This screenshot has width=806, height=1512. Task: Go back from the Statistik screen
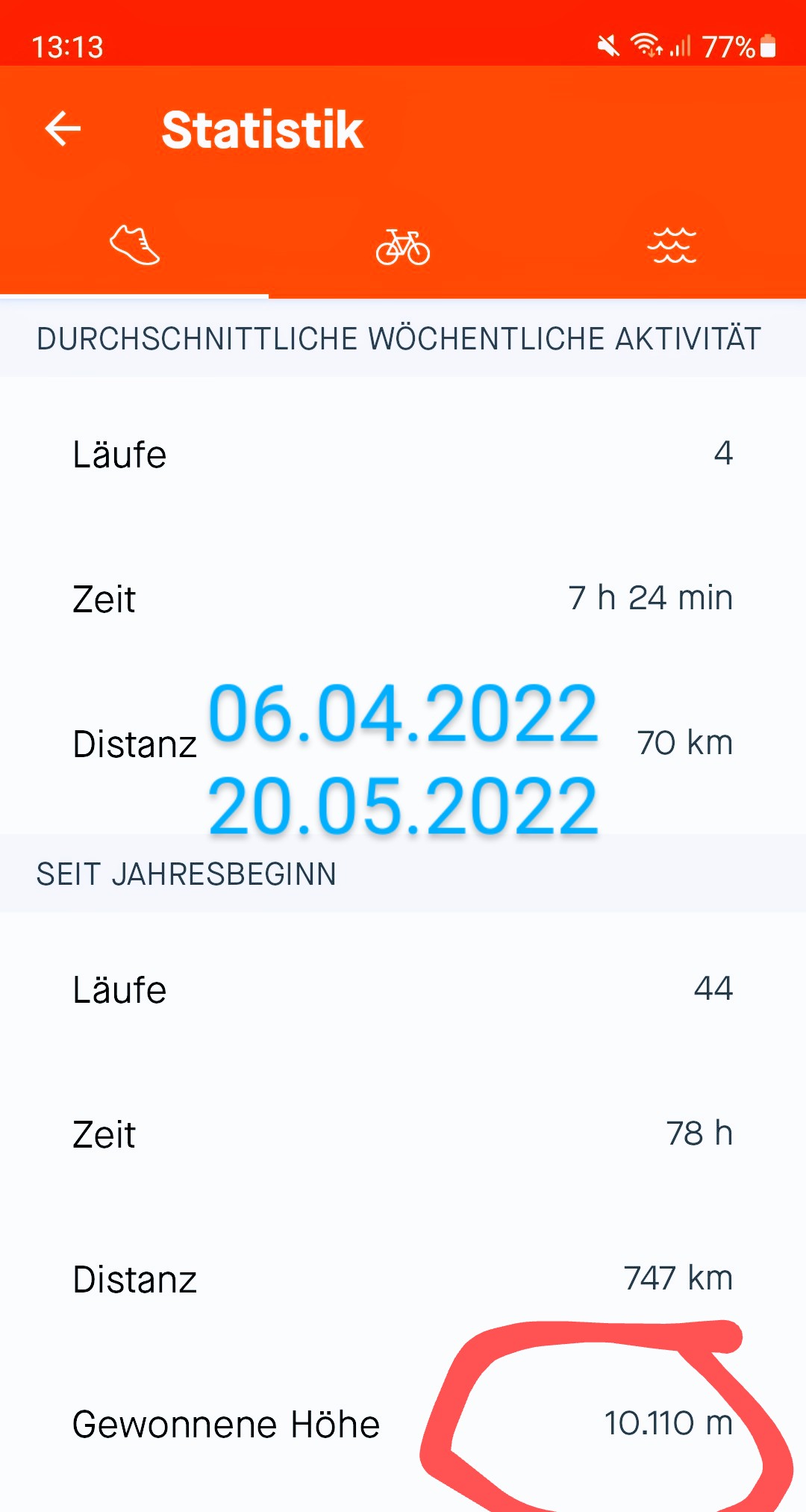point(63,128)
